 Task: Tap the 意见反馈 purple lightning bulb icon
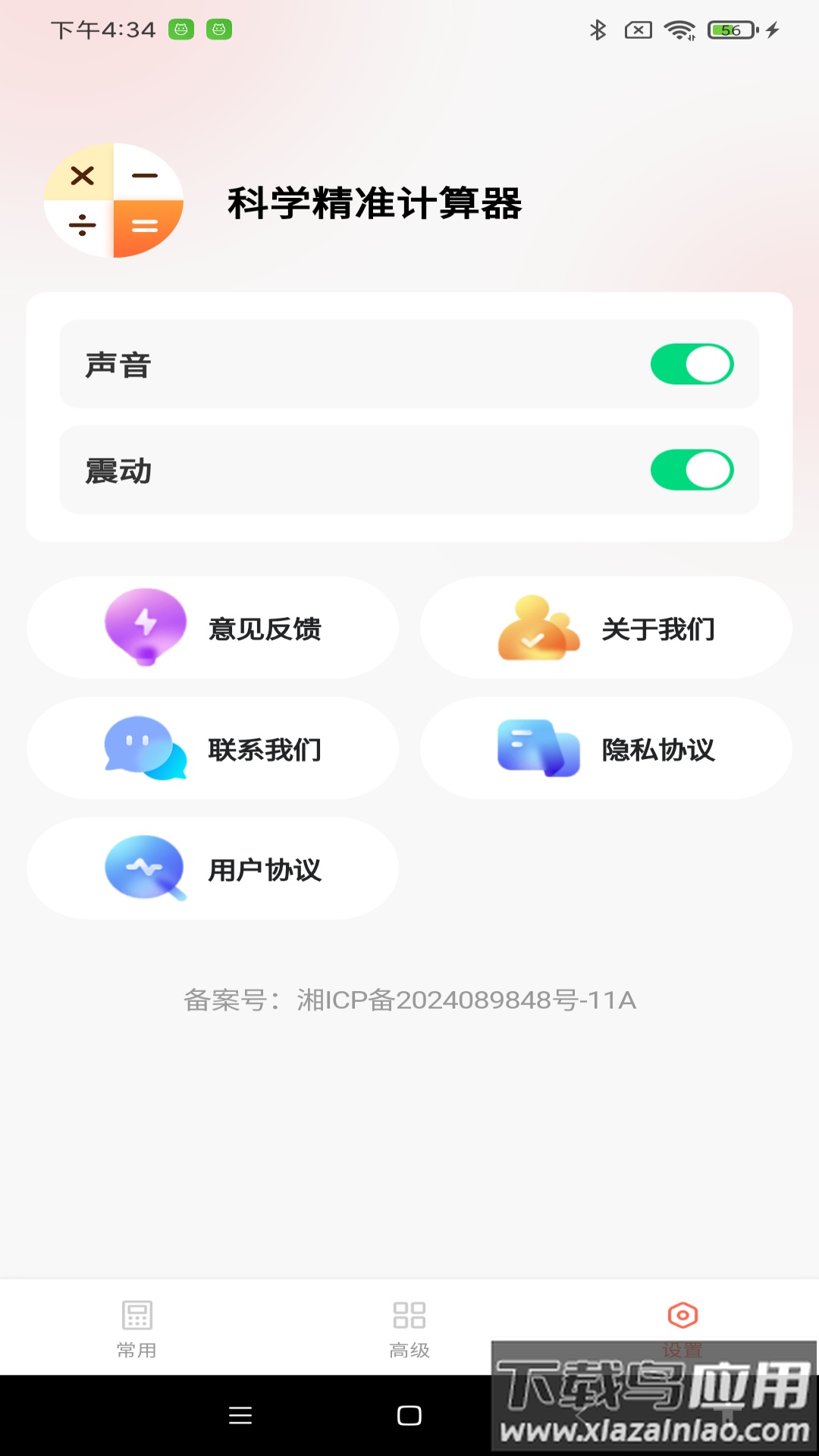(144, 627)
